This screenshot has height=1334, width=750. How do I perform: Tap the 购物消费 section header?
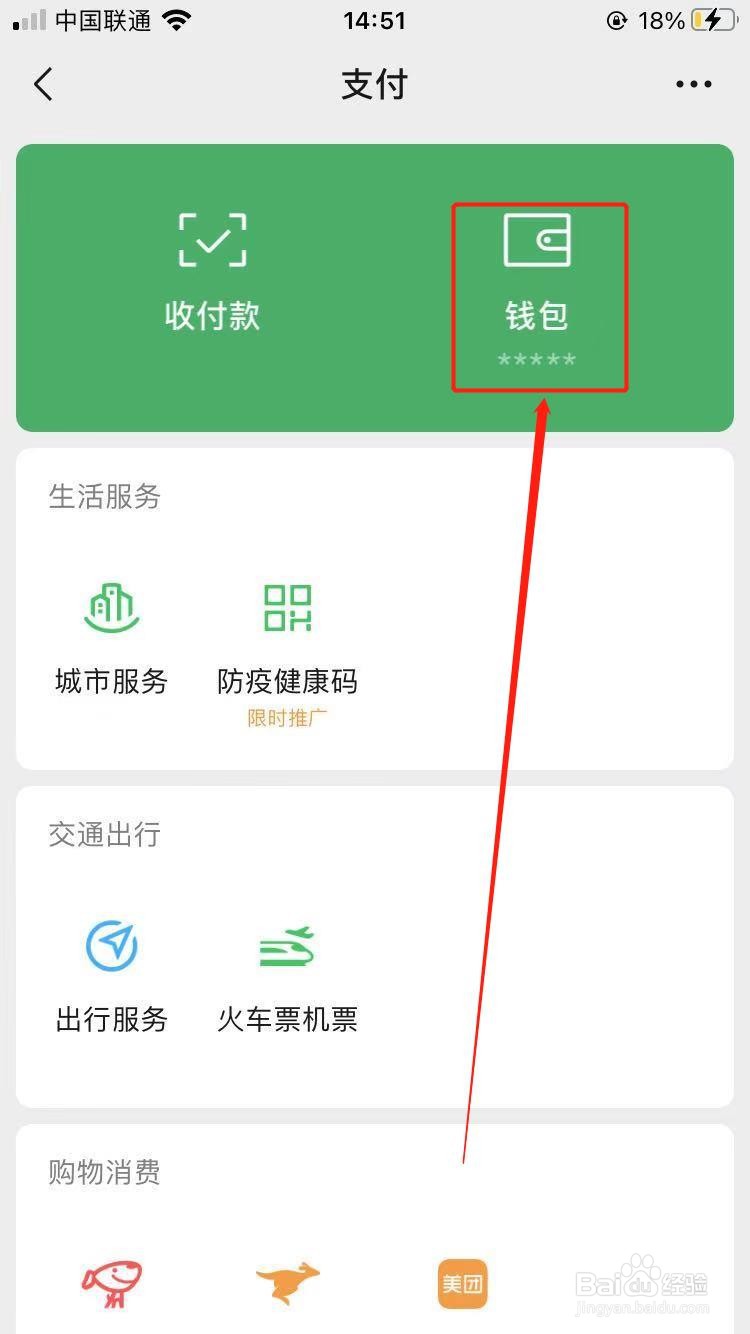[x=104, y=1172]
